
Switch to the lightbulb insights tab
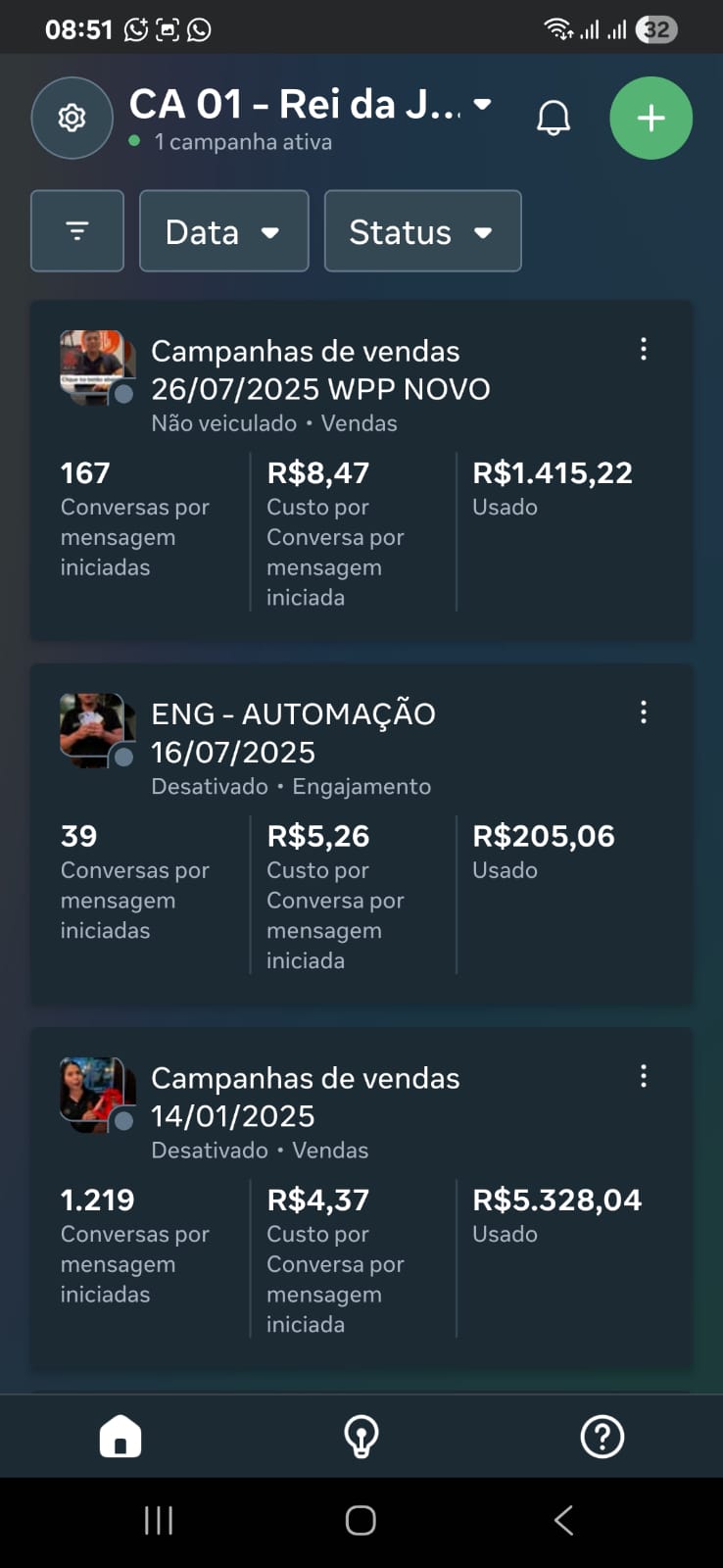point(361,1438)
